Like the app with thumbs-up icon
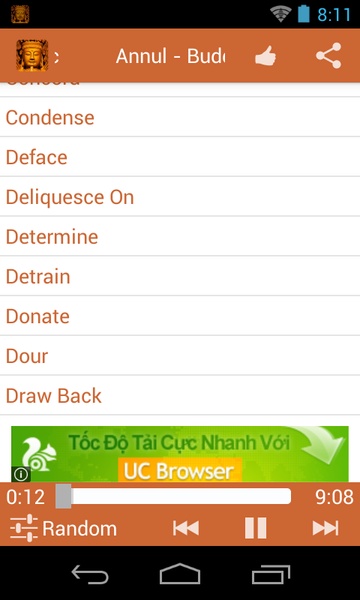The width and height of the screenshot is (360, 600). [266, 56]
